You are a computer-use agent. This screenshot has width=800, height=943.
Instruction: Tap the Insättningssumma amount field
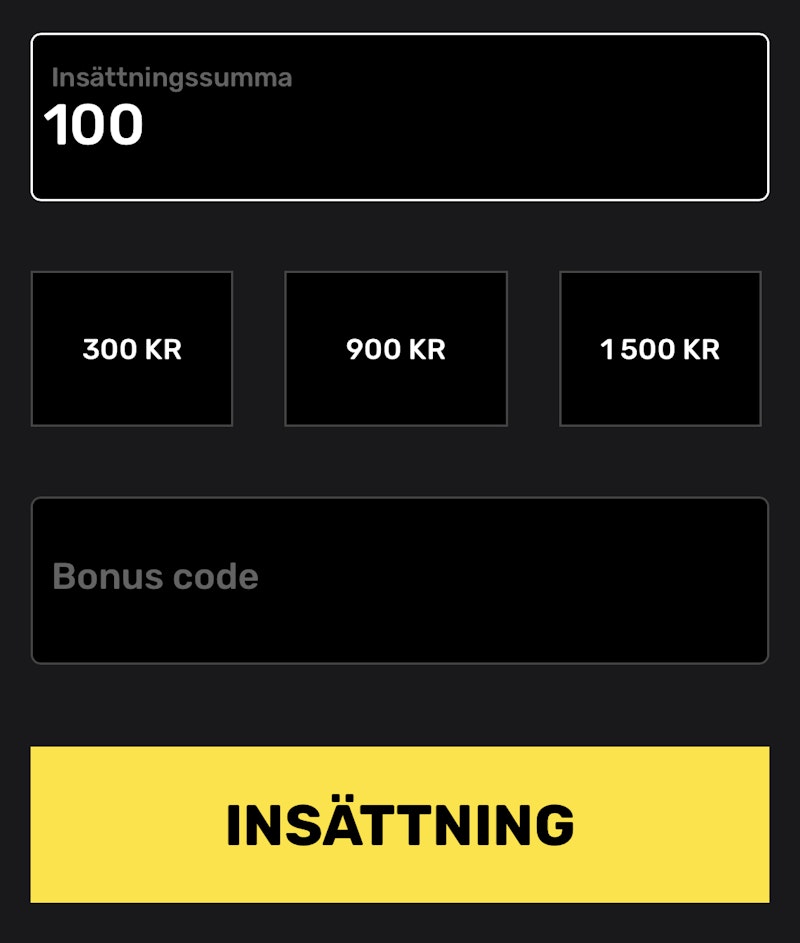click(x=400, y=117)
